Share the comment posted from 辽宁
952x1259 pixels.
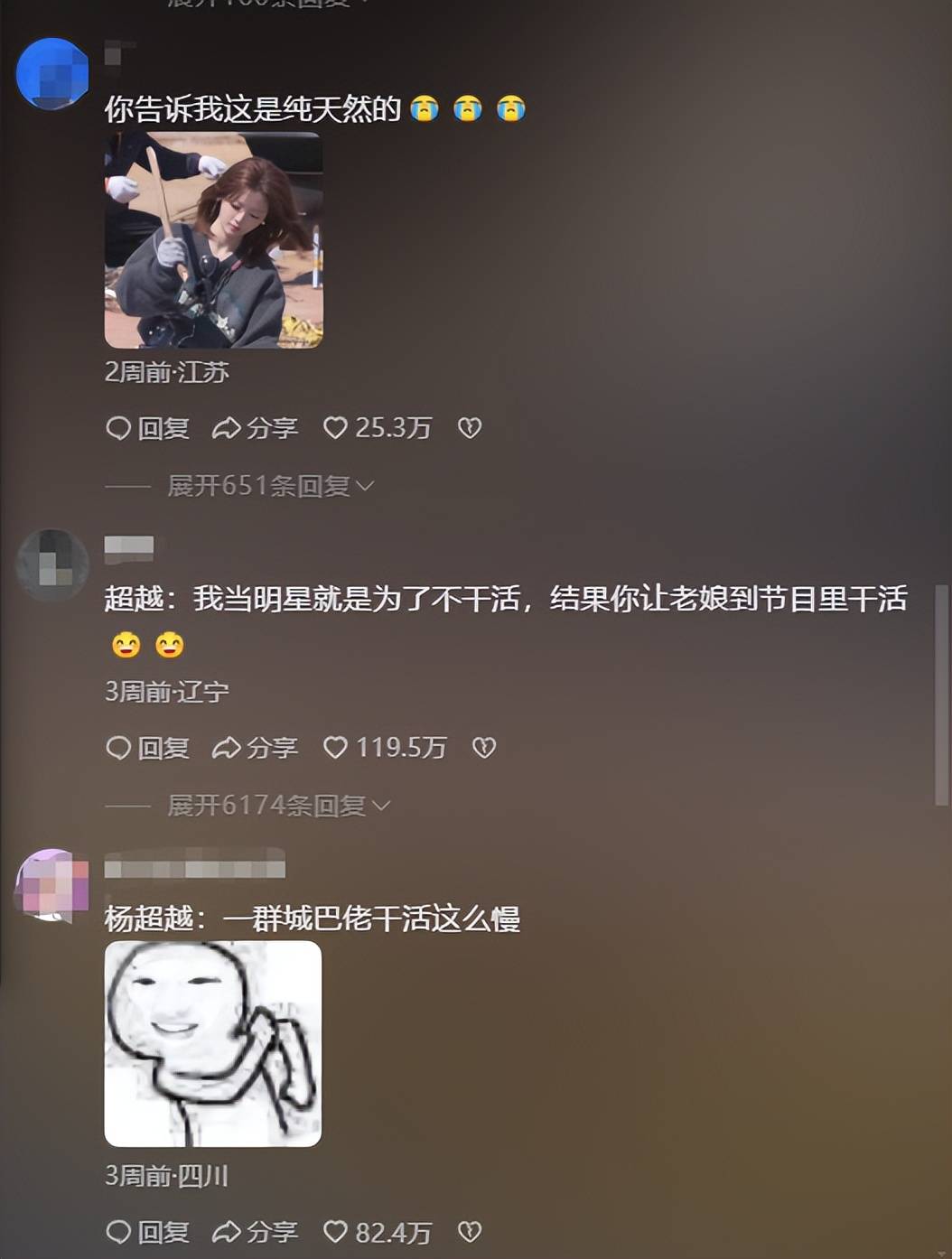(255, 748)
